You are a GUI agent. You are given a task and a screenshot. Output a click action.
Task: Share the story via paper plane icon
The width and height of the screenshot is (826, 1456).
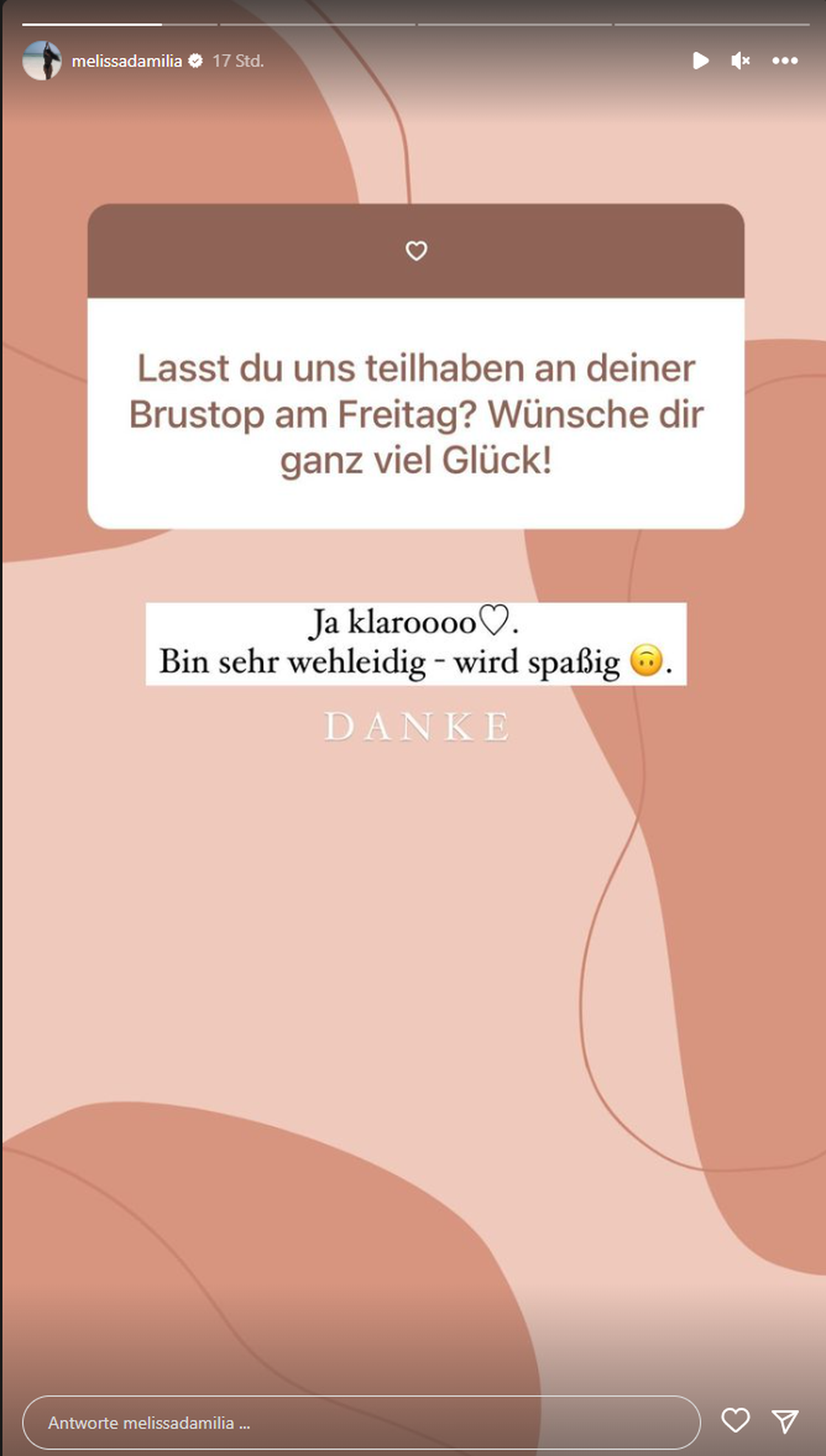click(785, 1421)
